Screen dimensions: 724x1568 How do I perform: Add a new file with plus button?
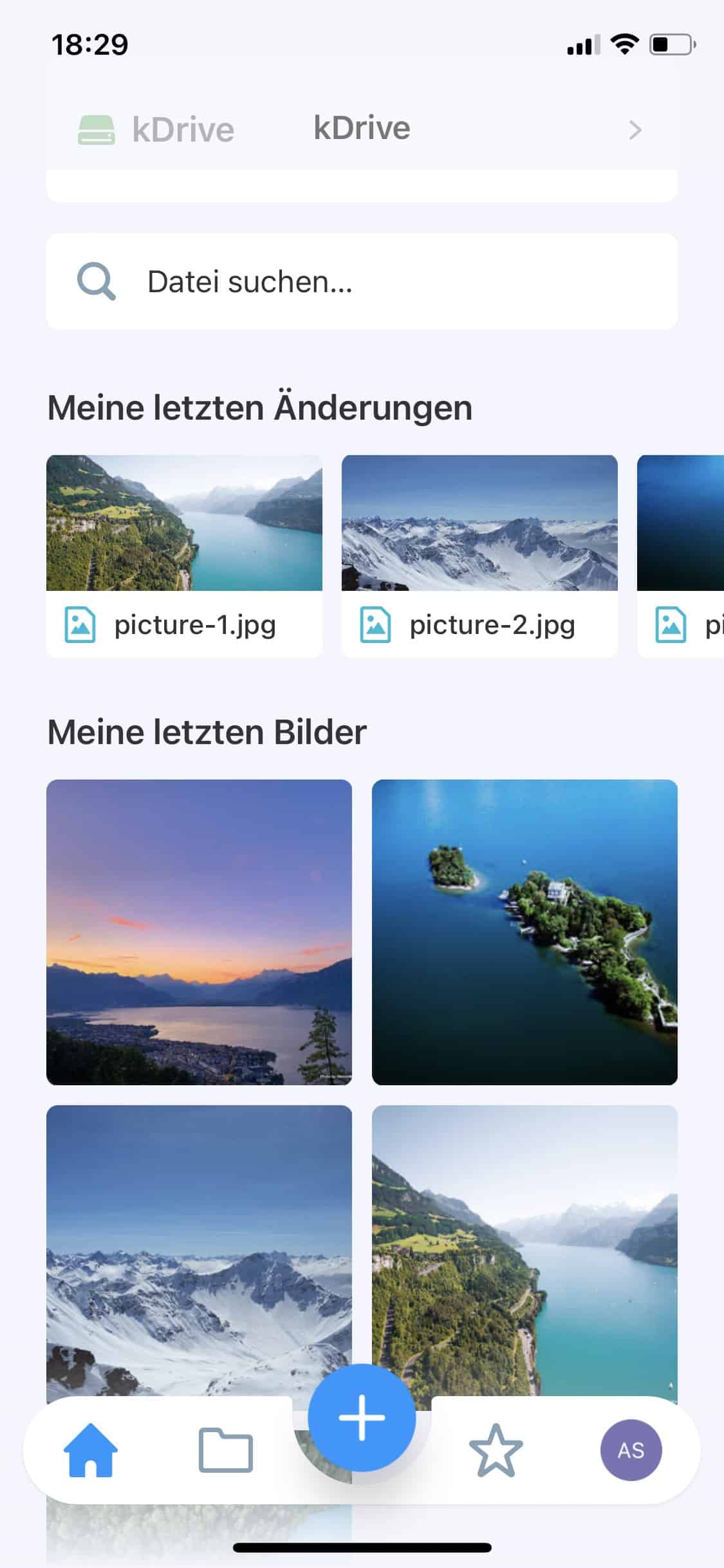[362, 1417]
